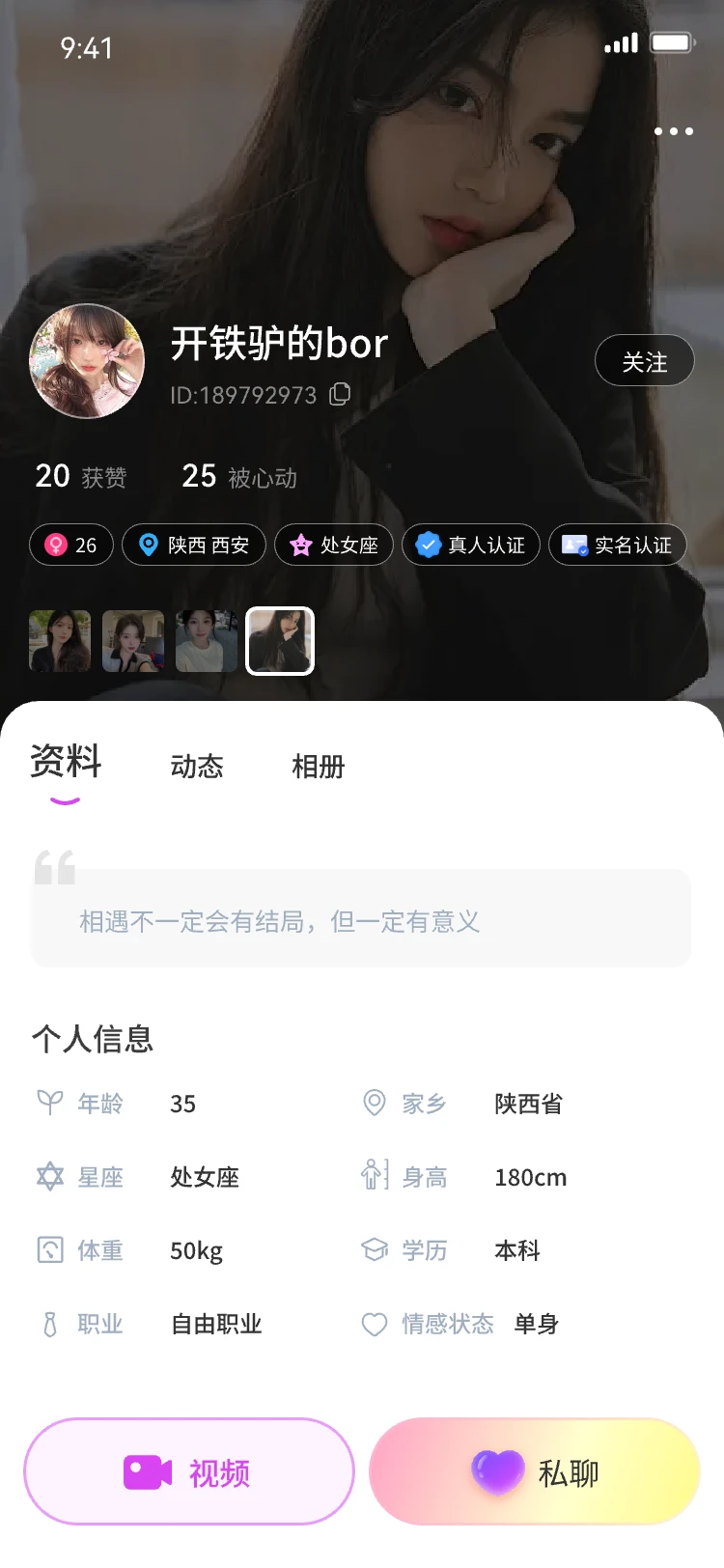Follow this user with 关注 button
The image size is (724, 1568).
tap(644, 361)
